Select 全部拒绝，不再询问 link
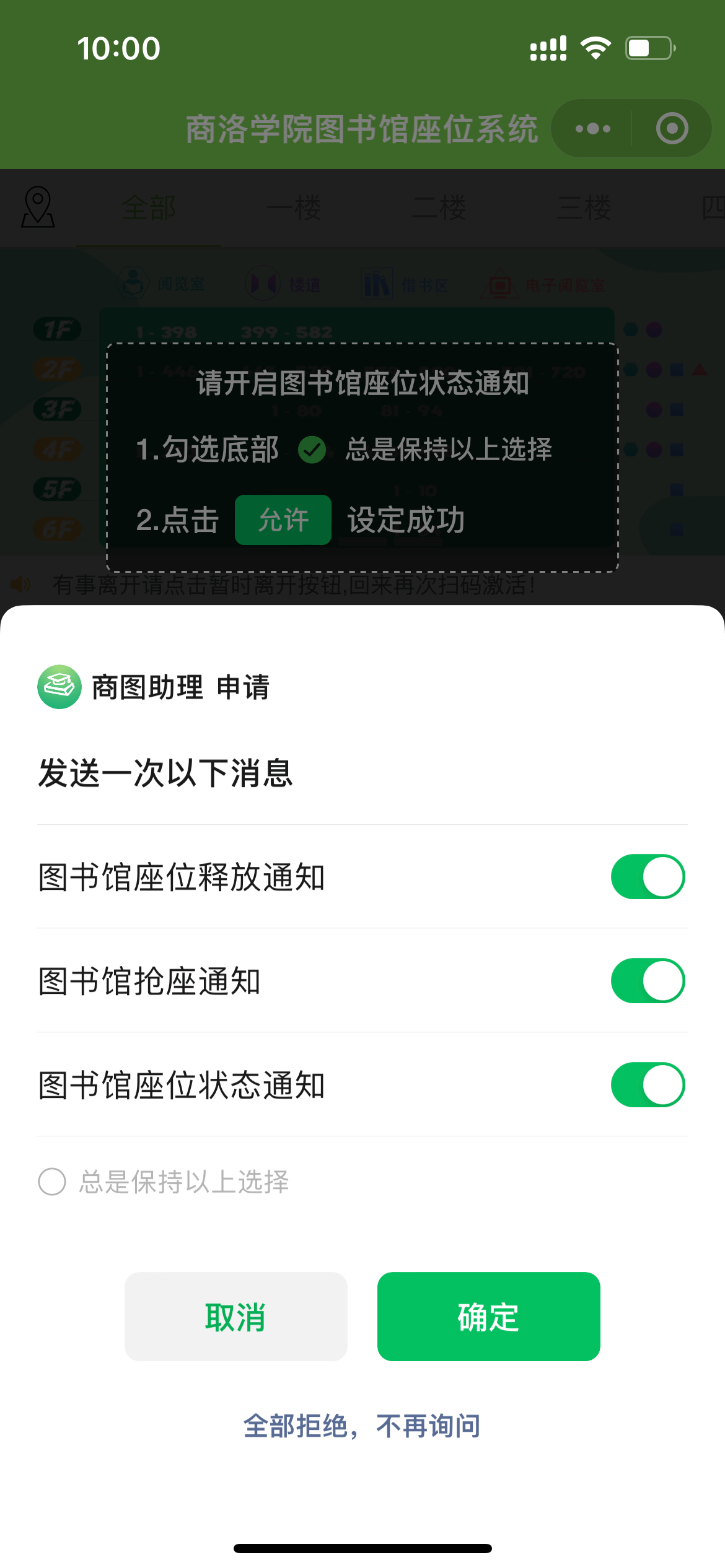Screen dimensions: 725x1568 [362, 1426]
